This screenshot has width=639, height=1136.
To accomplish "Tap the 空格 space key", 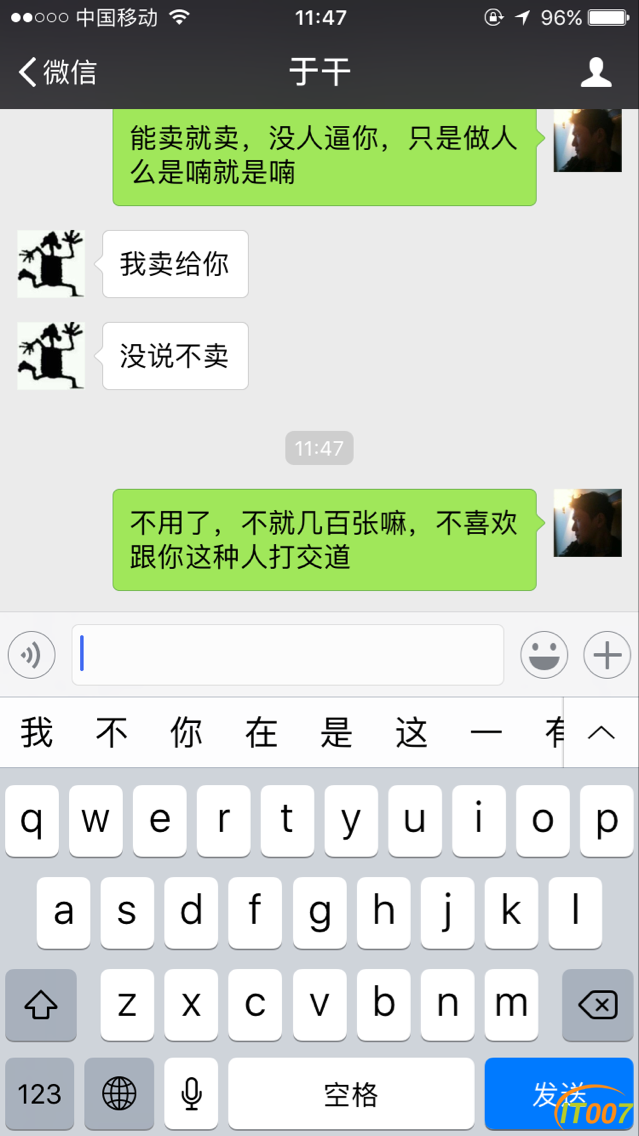I will 351,1094.
